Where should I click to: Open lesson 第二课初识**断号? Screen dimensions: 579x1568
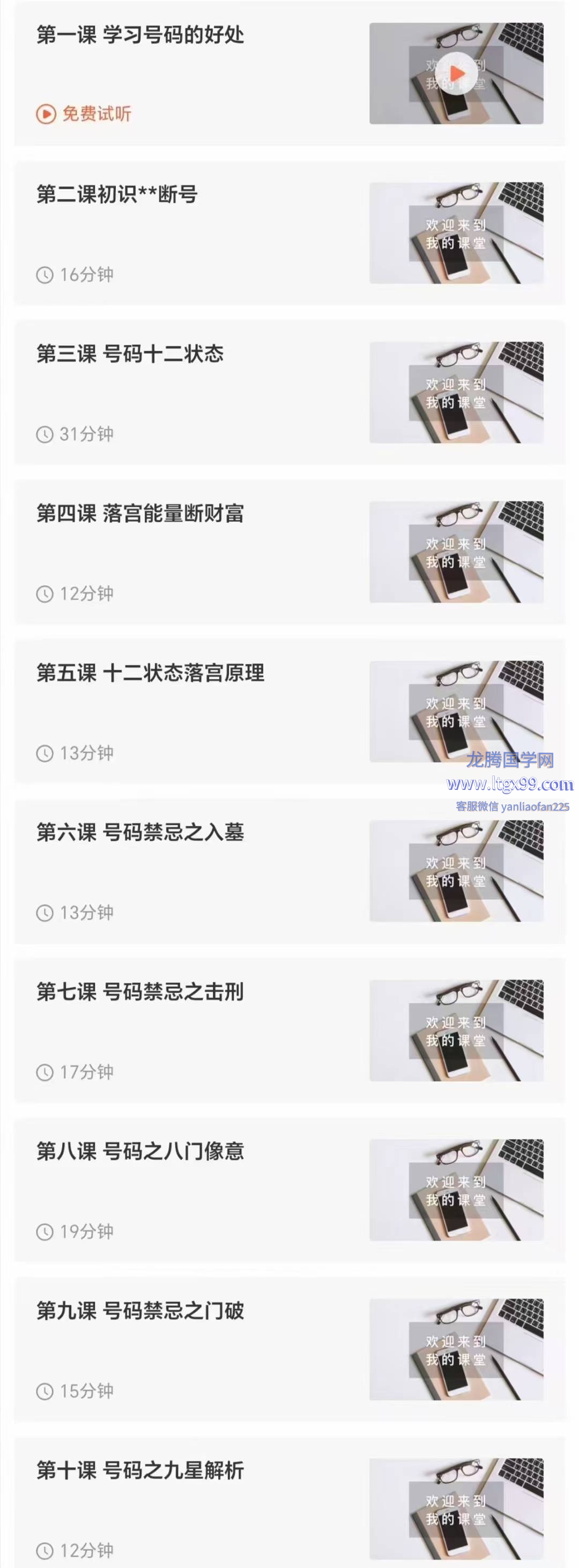pyautogui.click(x=117, y=195)
